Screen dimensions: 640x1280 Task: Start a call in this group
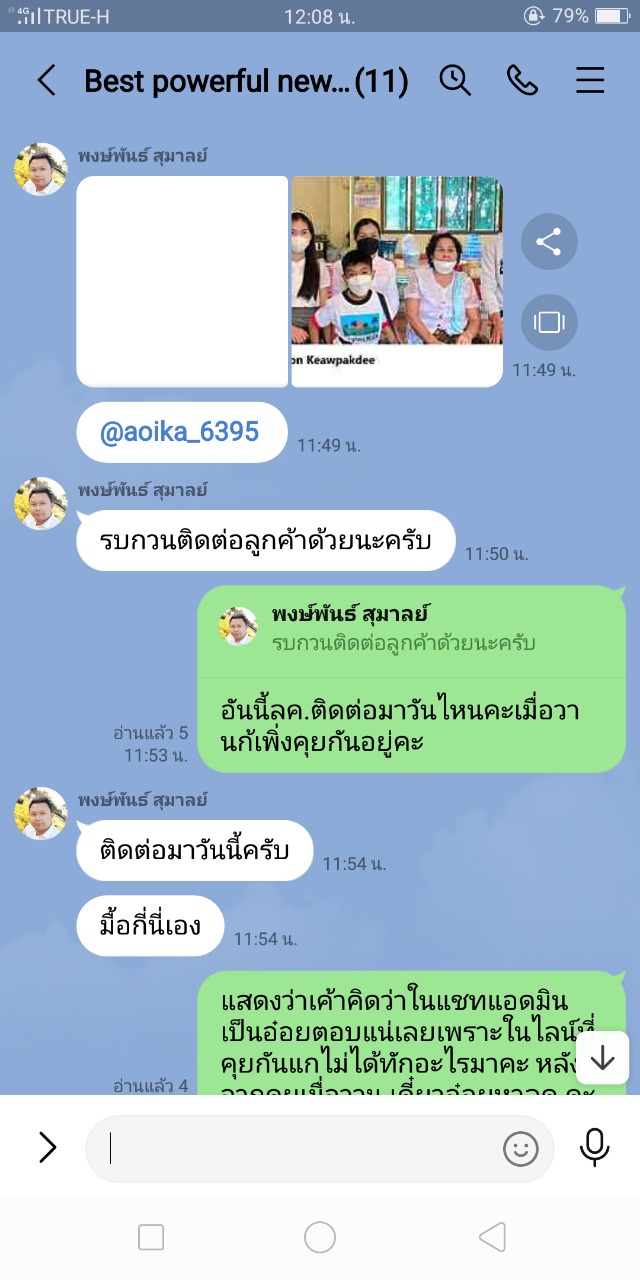point(522,81)
